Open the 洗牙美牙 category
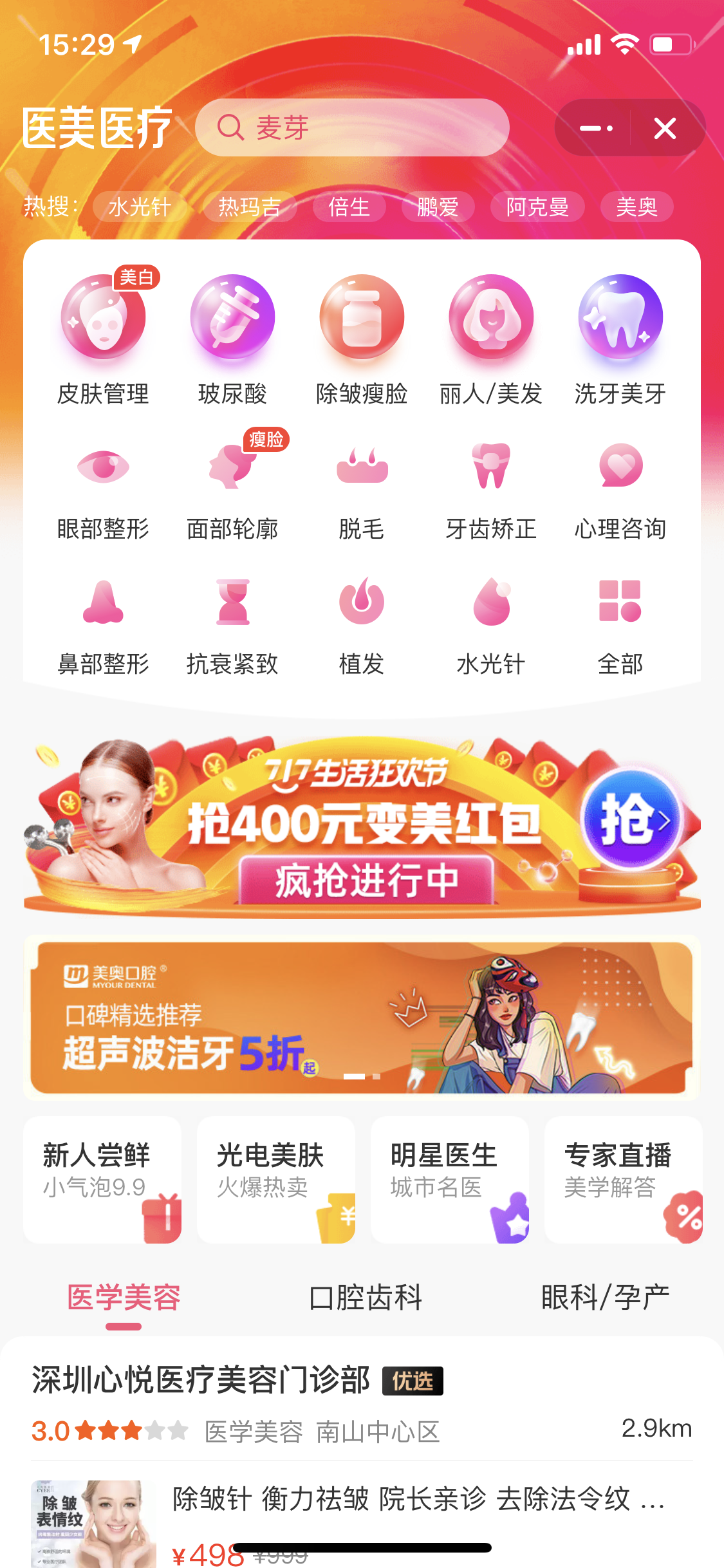Image resolution: width=724 pixels, height=1568 pixels. click(620, 339)
